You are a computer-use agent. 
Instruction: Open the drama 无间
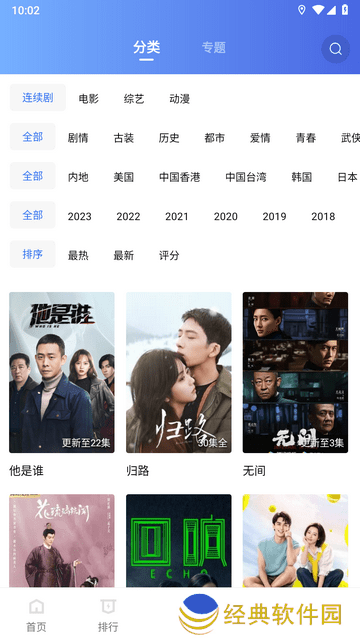(x=296, y=372)
